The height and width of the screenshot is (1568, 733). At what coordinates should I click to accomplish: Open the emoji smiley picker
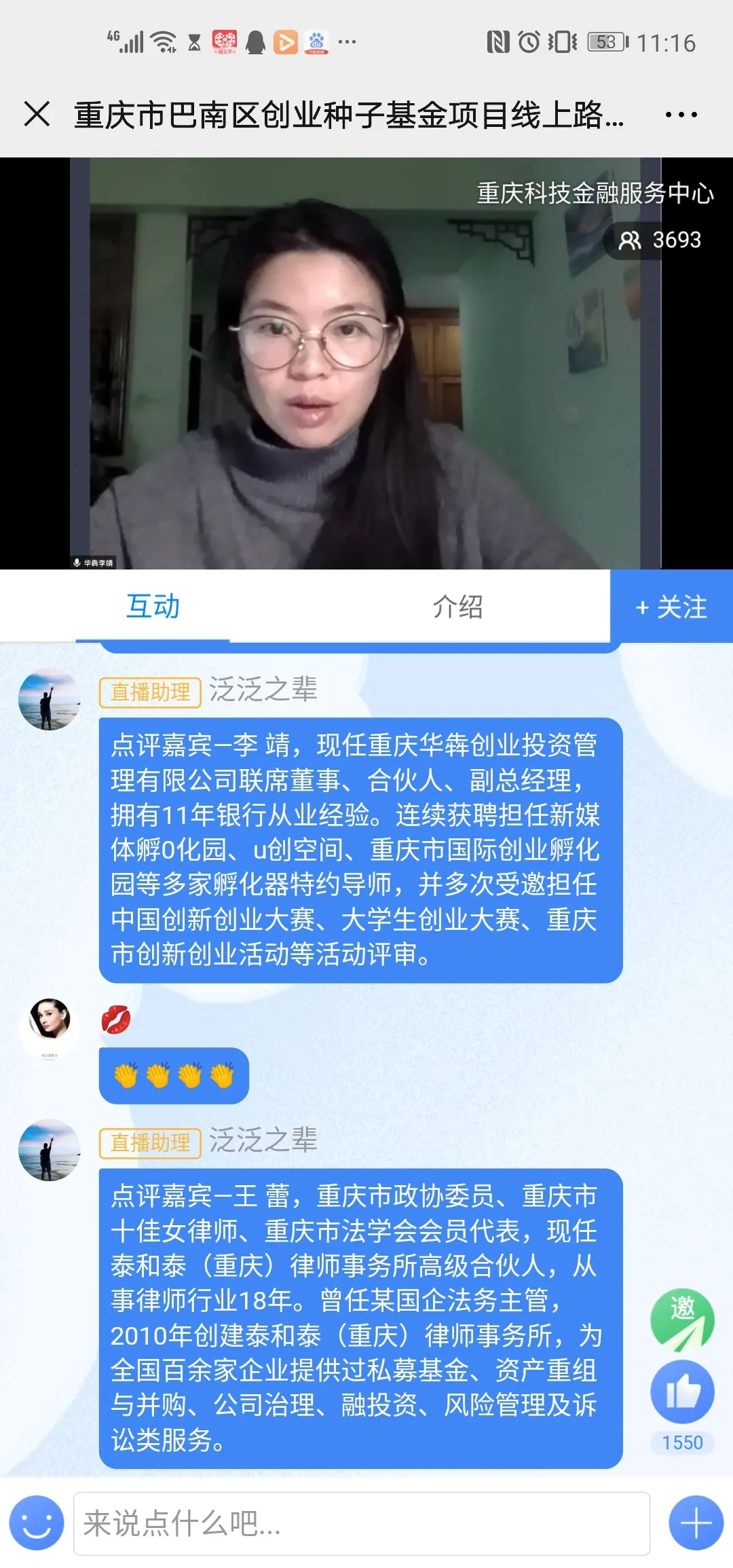click(x=37, y=1523)
